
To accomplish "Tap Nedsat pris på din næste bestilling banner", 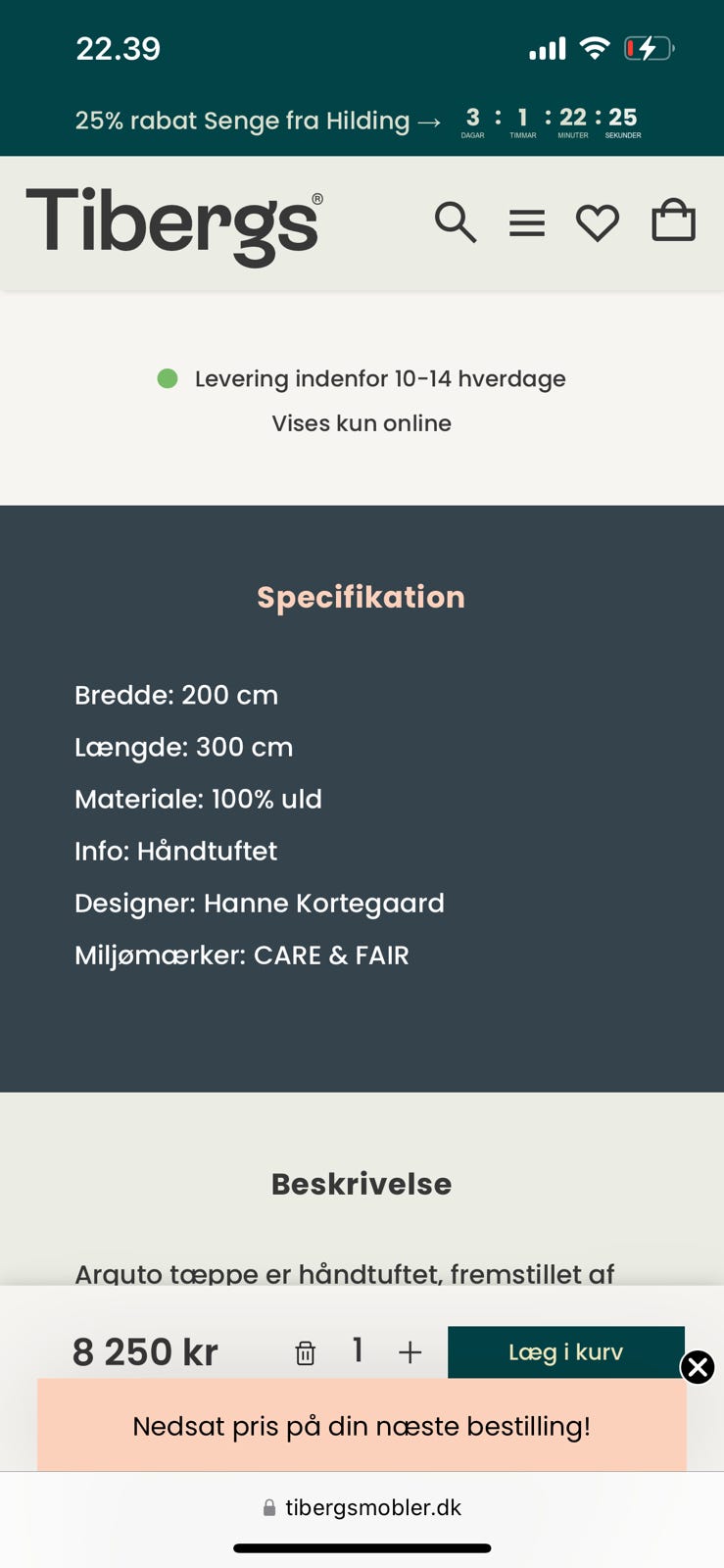I will tap(362, 1426).
